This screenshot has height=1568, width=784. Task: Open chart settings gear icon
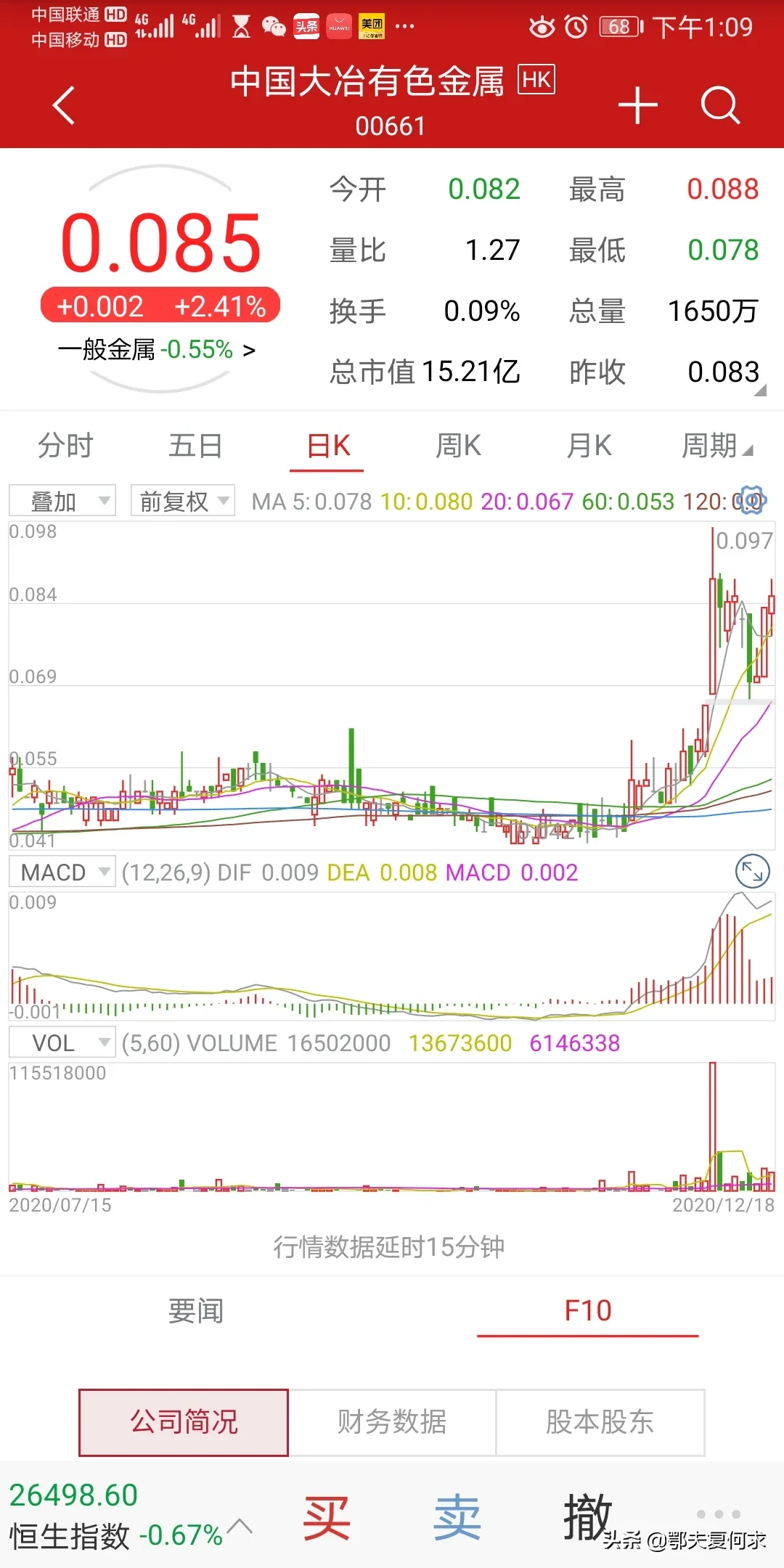click(x=752, y=500)
